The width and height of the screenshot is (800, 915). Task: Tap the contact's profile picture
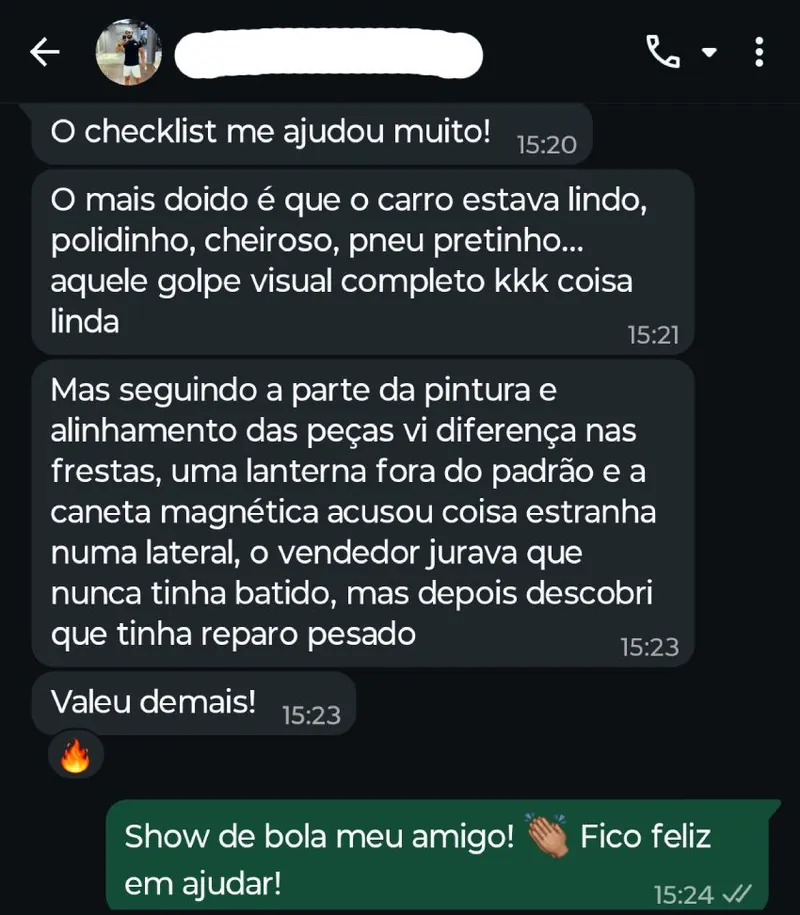pos(127,53)
